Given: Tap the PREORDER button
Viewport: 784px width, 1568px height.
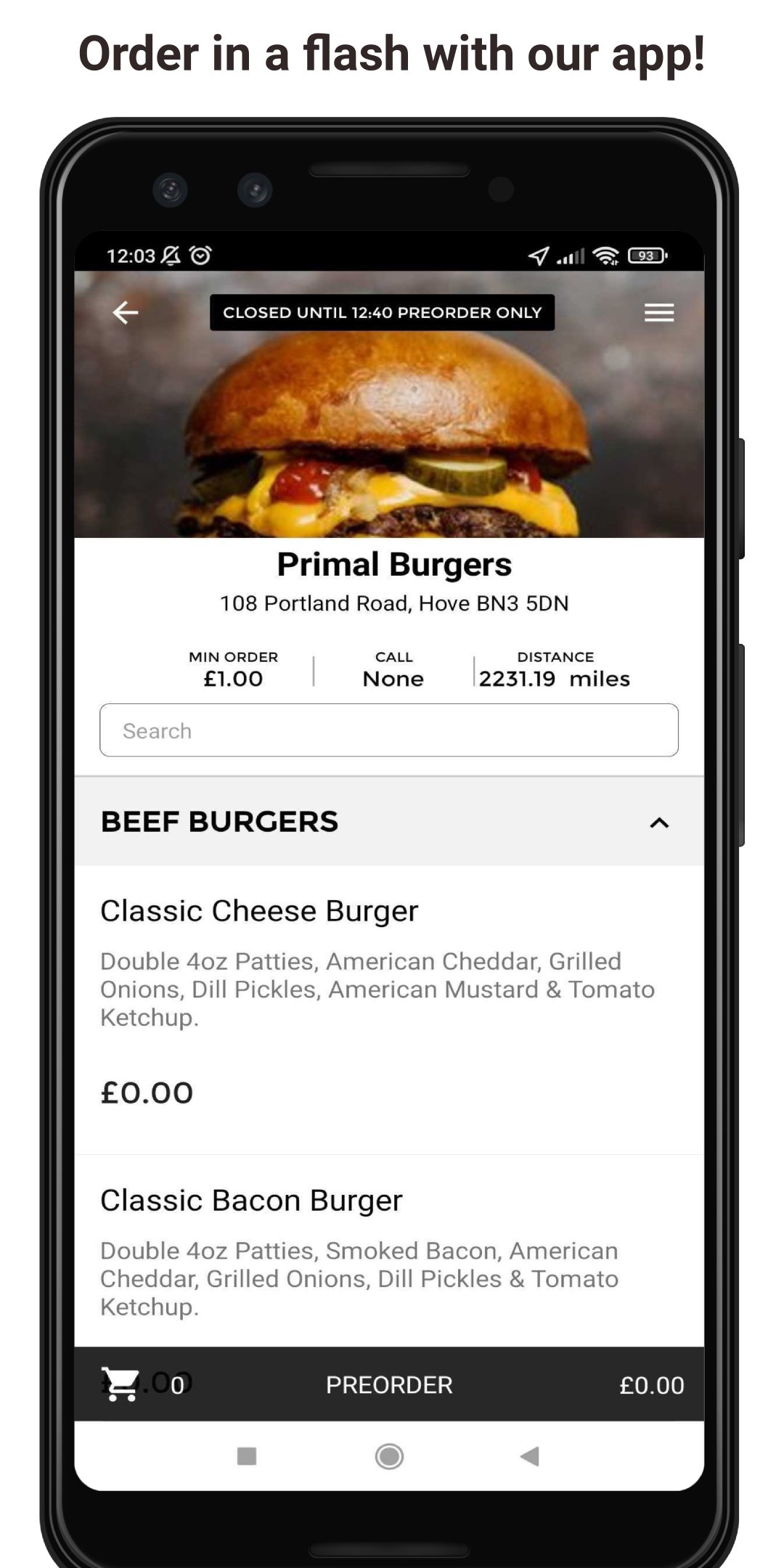Looking at the screenshot, I should [x=390, y=1384].
